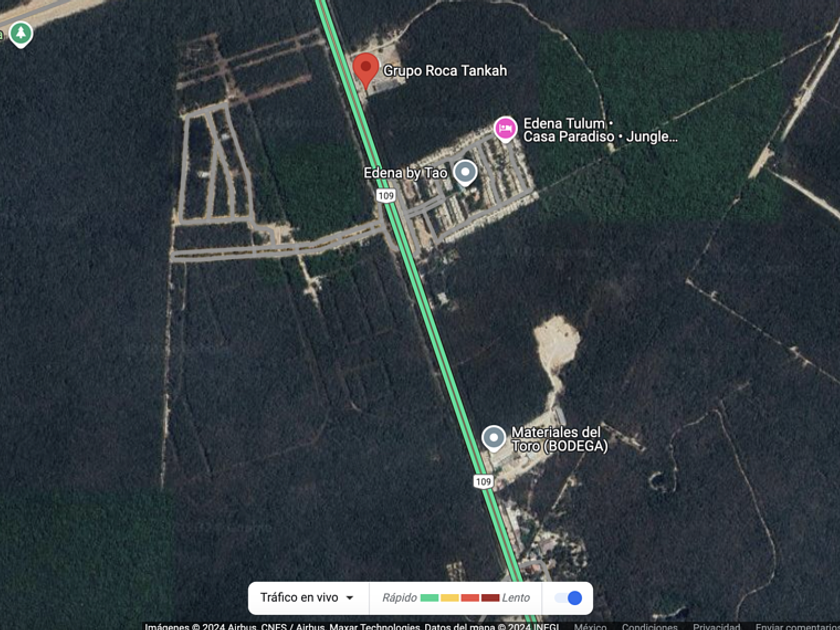840x630 pixels.
Task: Open the Privacidad link
Action: tap(716, 626)
